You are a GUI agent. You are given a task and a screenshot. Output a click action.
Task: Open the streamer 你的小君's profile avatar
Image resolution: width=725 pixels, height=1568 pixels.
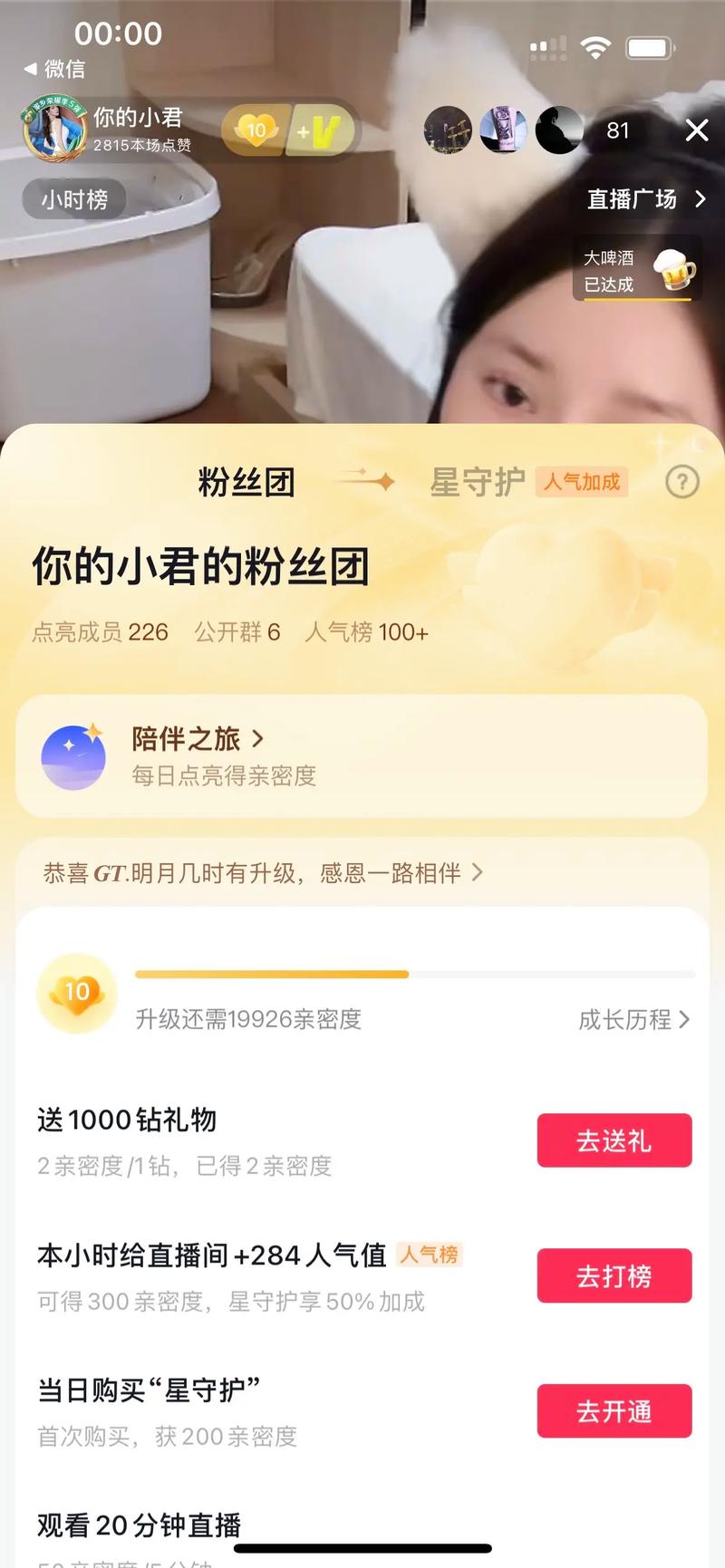click(52, 130)
